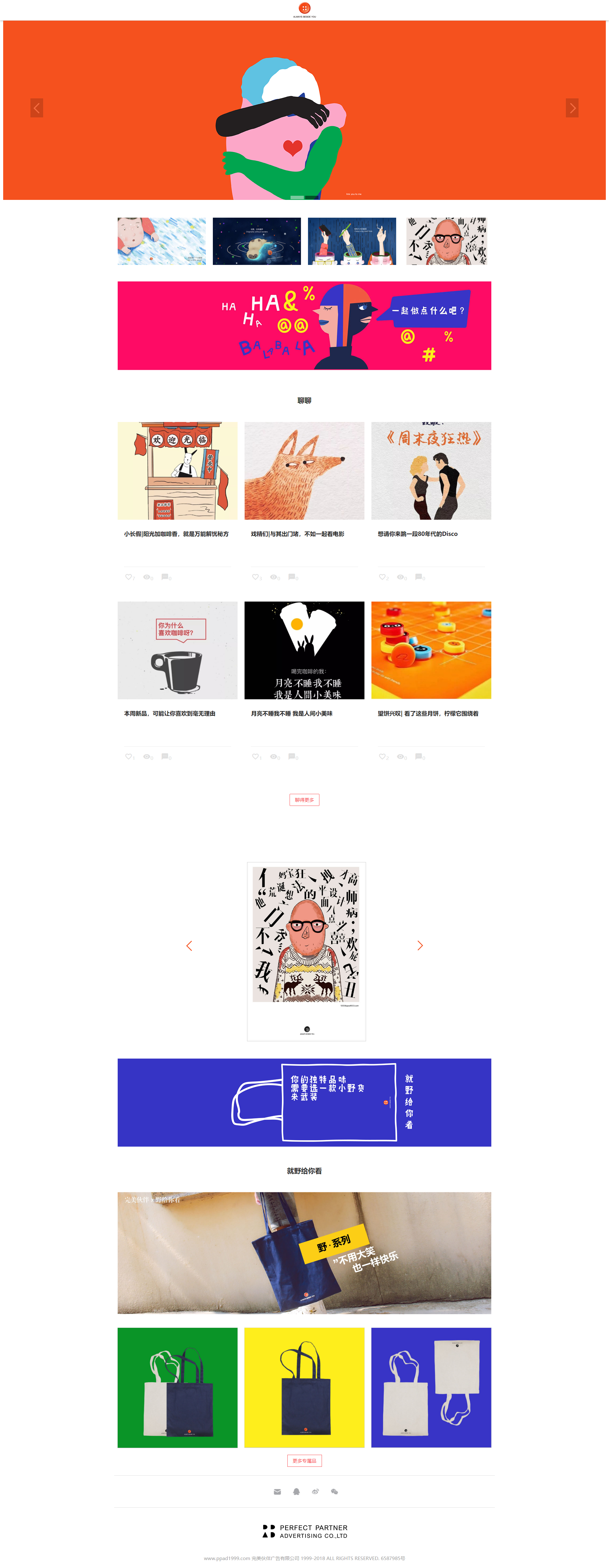This screenshot has height=1568, width=609.
Task: Open the WeChat icon in the footer
Action: (334, 1492)
